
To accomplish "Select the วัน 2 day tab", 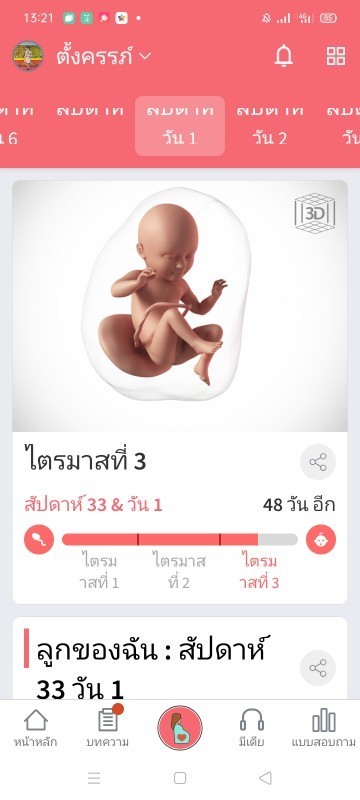I will (x=270, y=126).
